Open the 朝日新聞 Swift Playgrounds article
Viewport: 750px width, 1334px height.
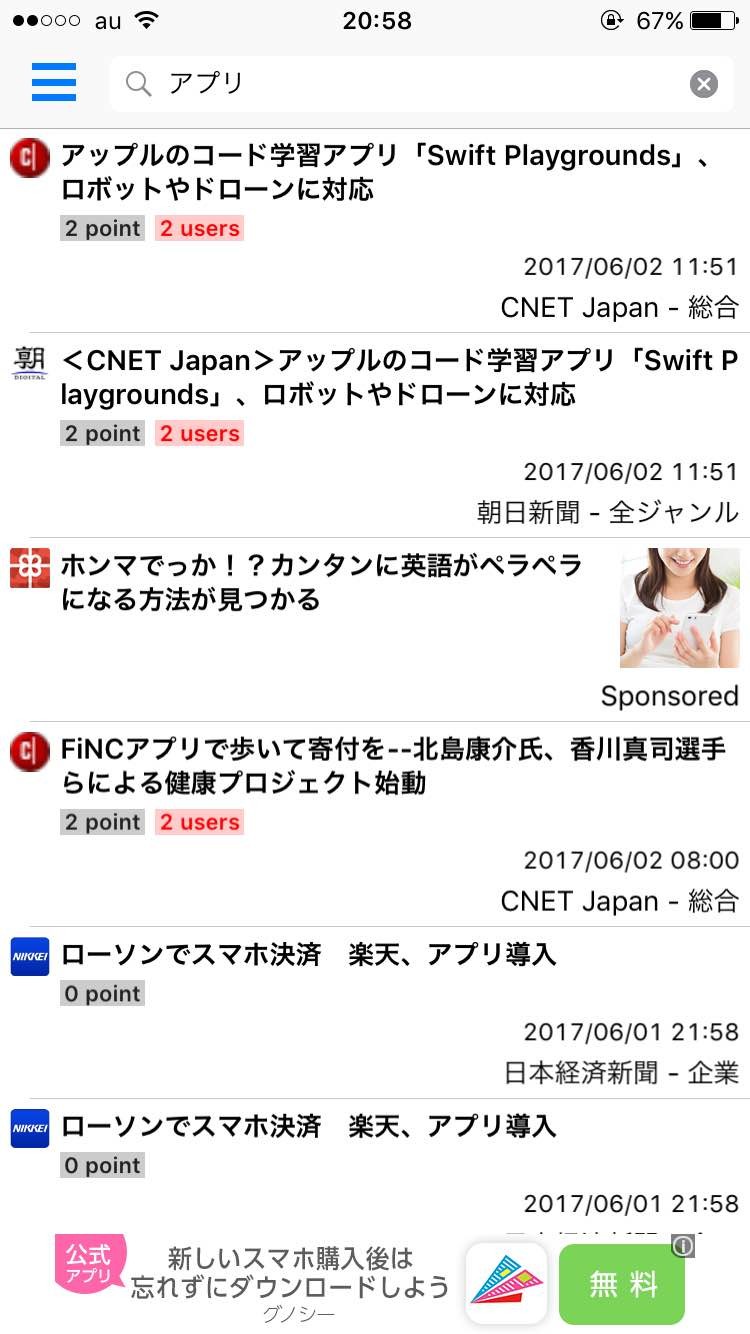coord(398,377)
